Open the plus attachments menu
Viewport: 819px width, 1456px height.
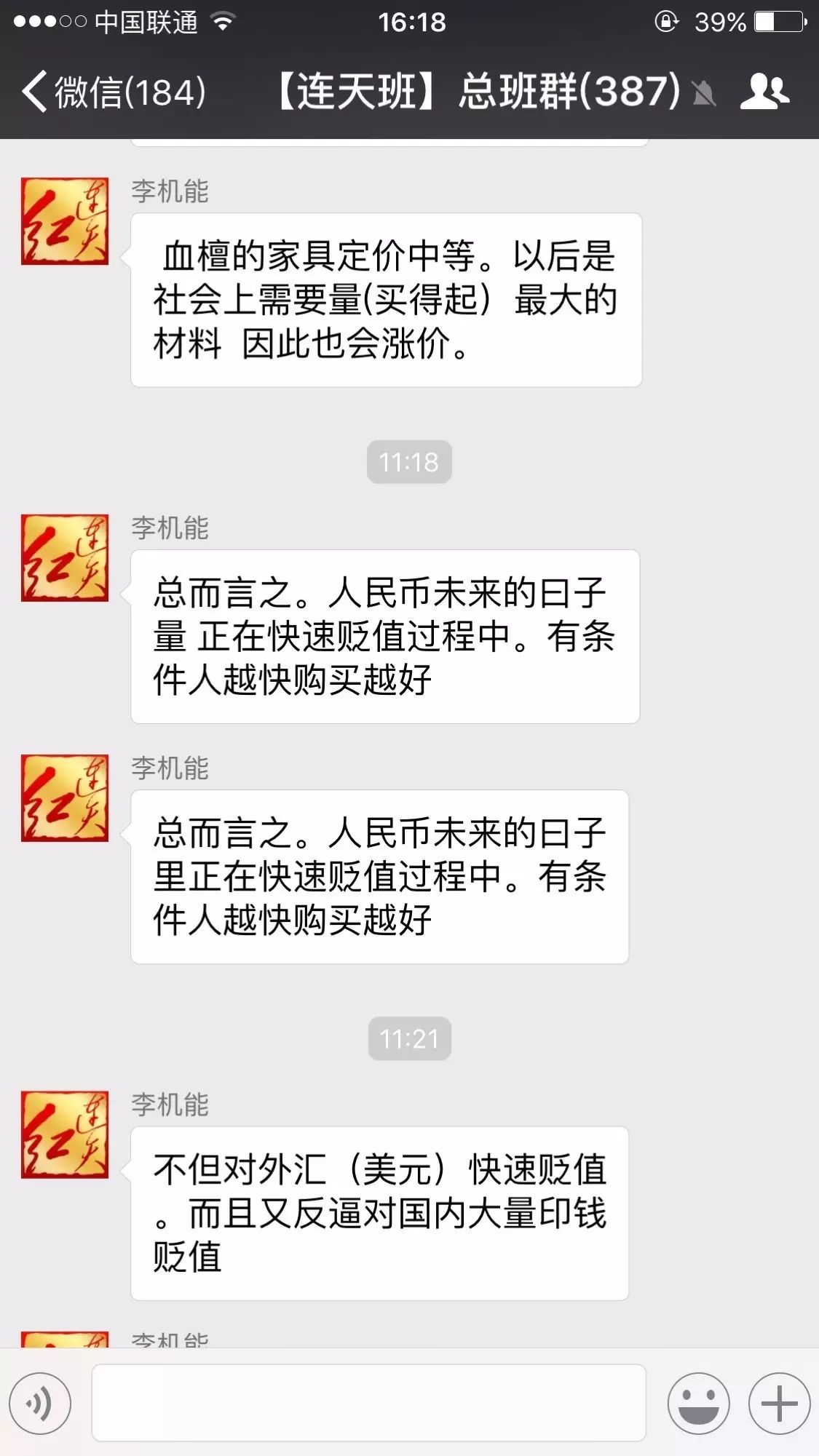coord(780,1404)
